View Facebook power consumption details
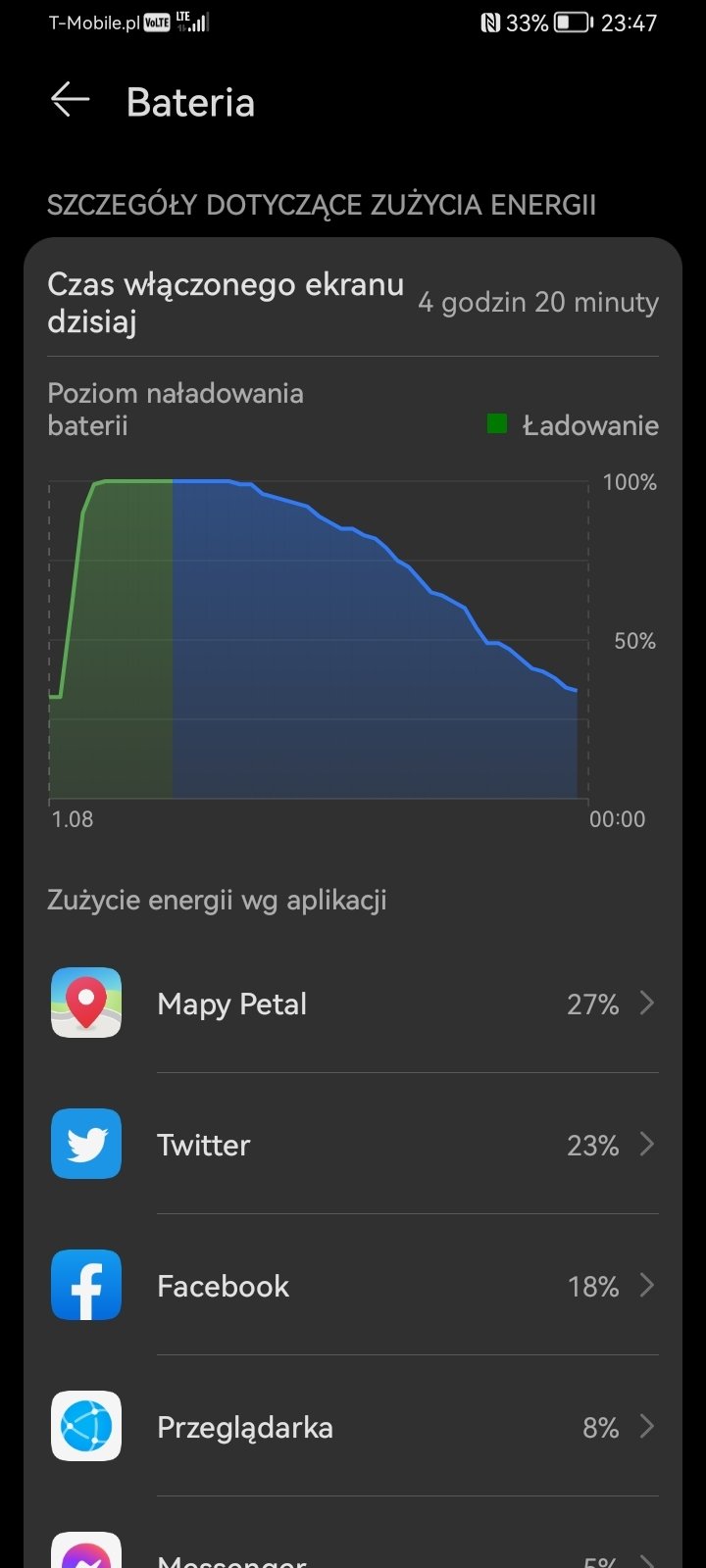Screen dimensions: 706x1568 tap(353, 1286)
